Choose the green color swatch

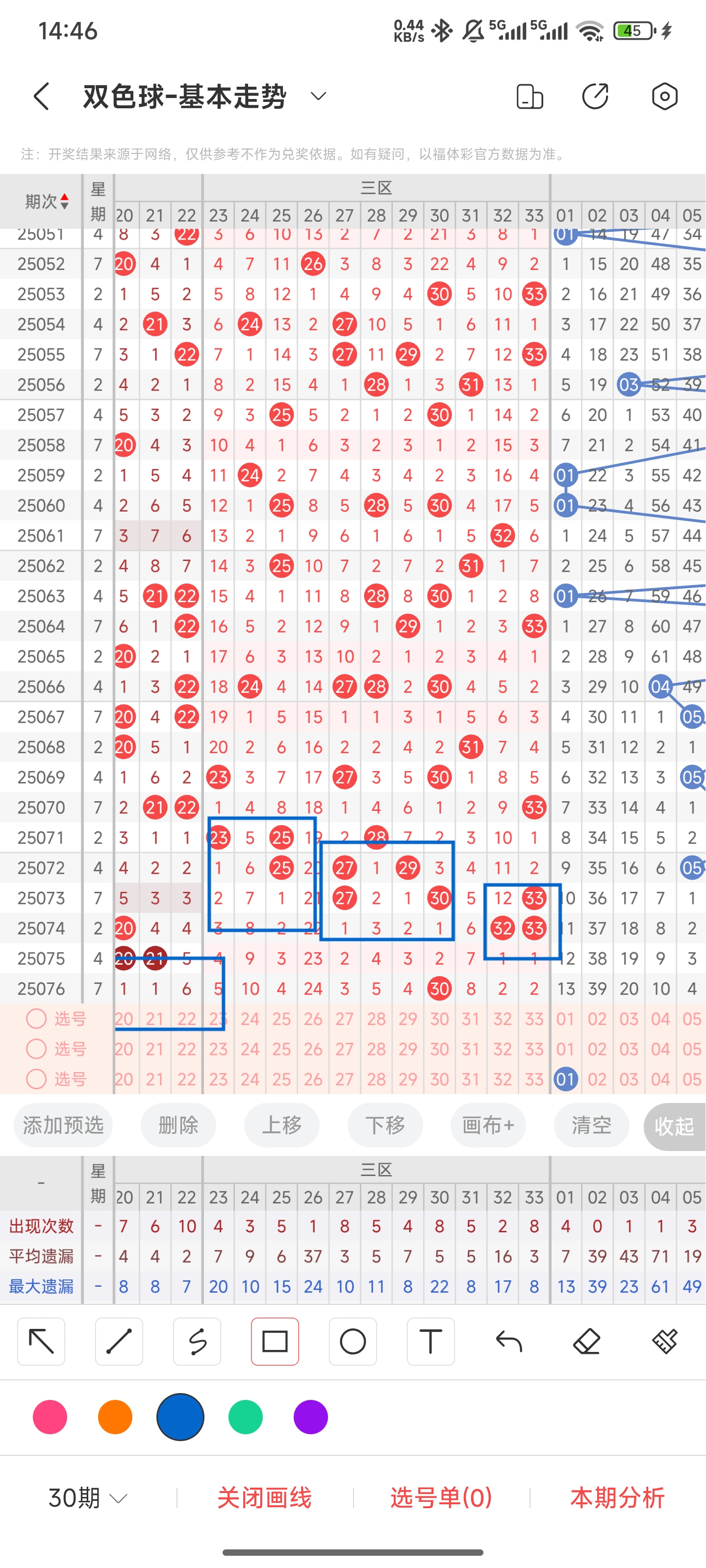coord(246,1417)
